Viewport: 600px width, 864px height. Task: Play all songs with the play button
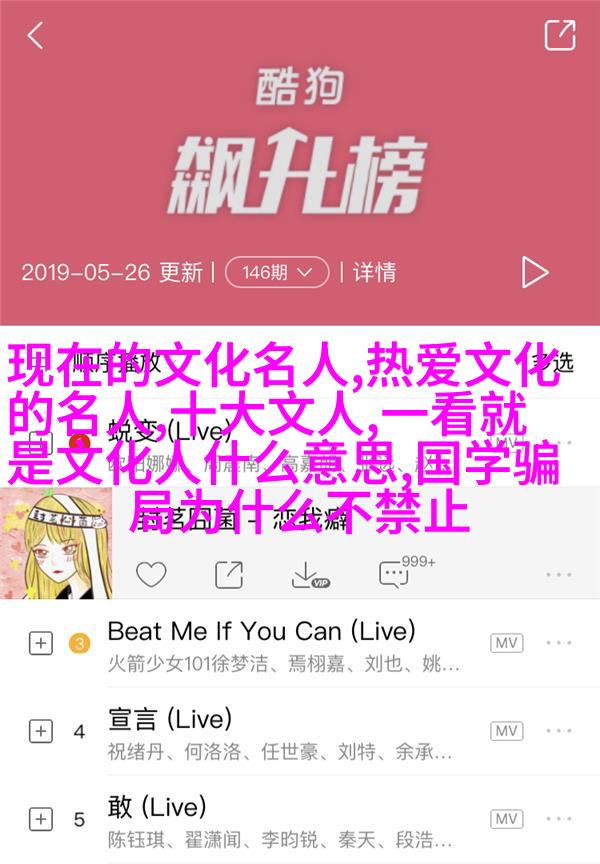click(535, 272)
